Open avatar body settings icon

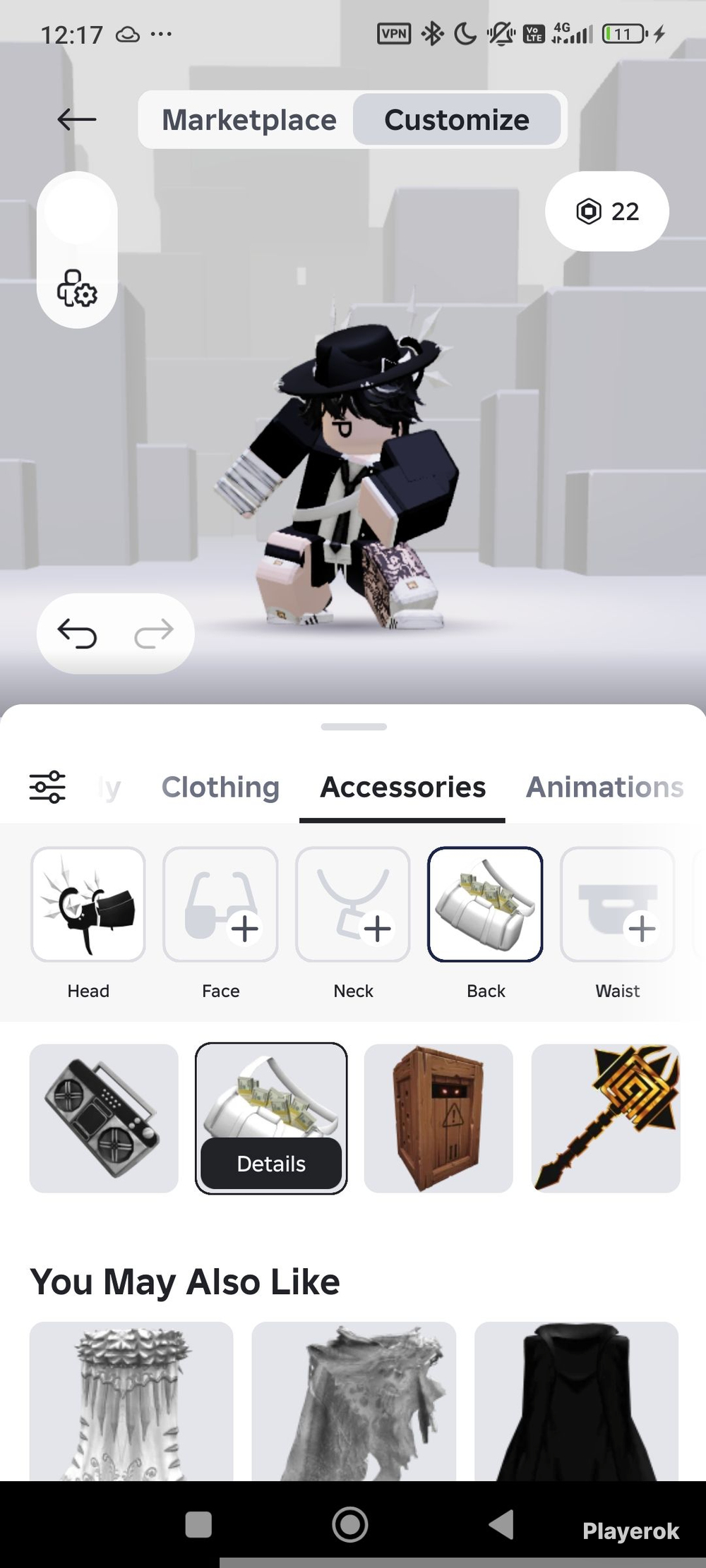click(76, 288)
